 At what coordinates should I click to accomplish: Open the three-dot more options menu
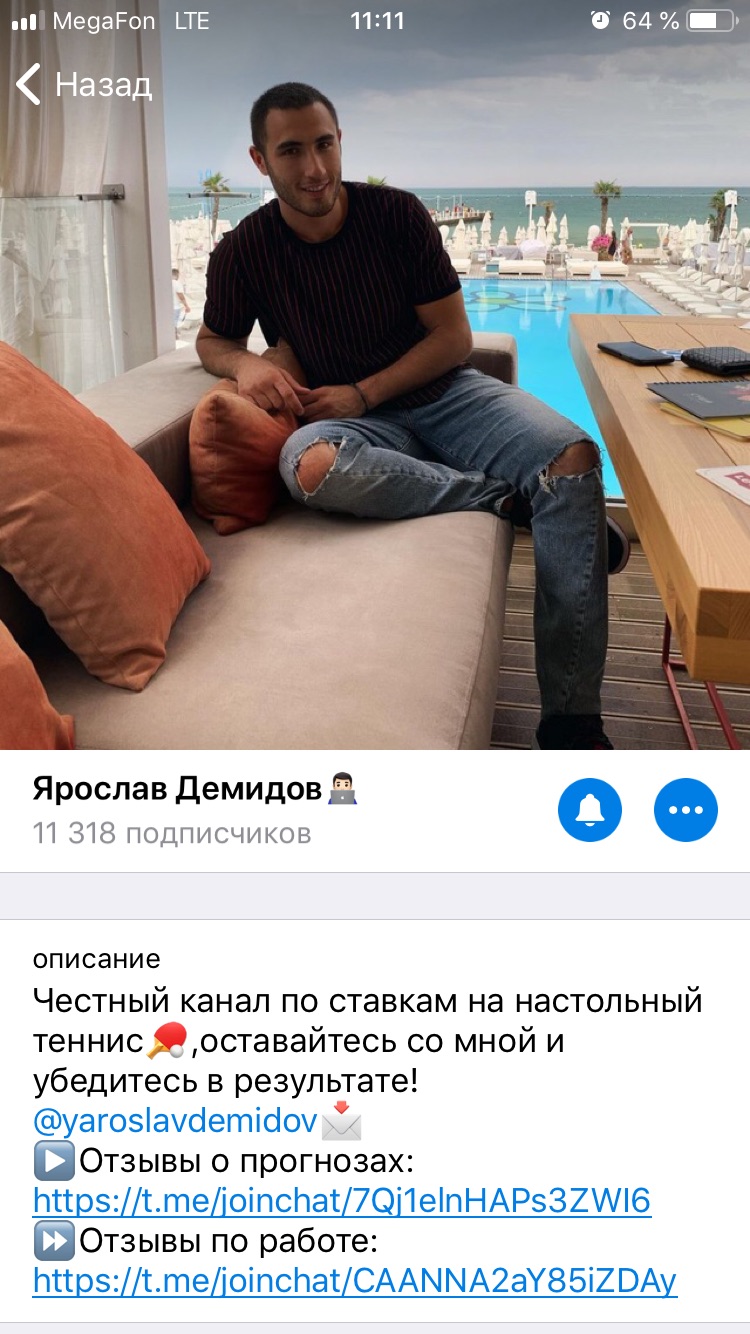686,810
